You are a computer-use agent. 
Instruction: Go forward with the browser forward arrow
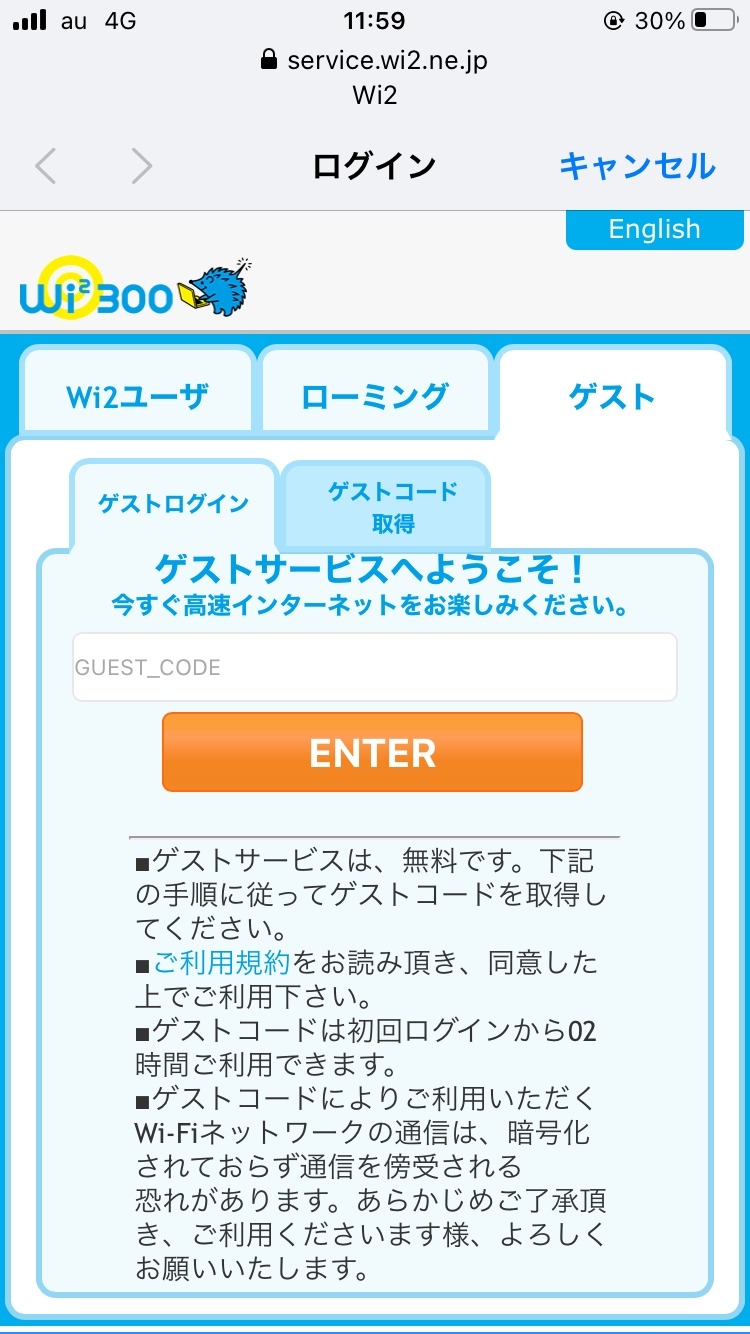pyautogui.click(x=141, y=166)
